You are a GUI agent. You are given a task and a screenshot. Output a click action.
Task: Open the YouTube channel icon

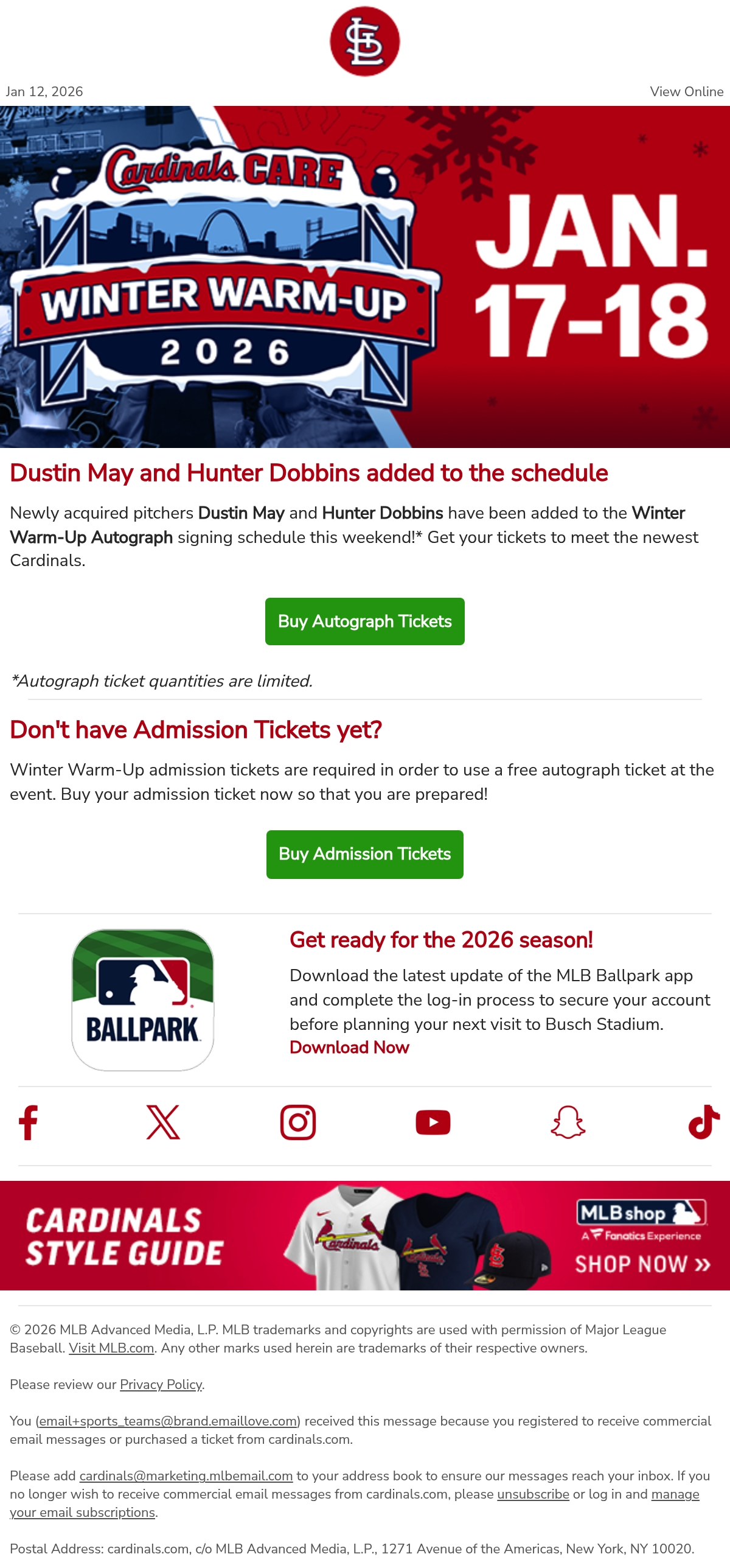pyautogui.click(x=433, y=1122)
